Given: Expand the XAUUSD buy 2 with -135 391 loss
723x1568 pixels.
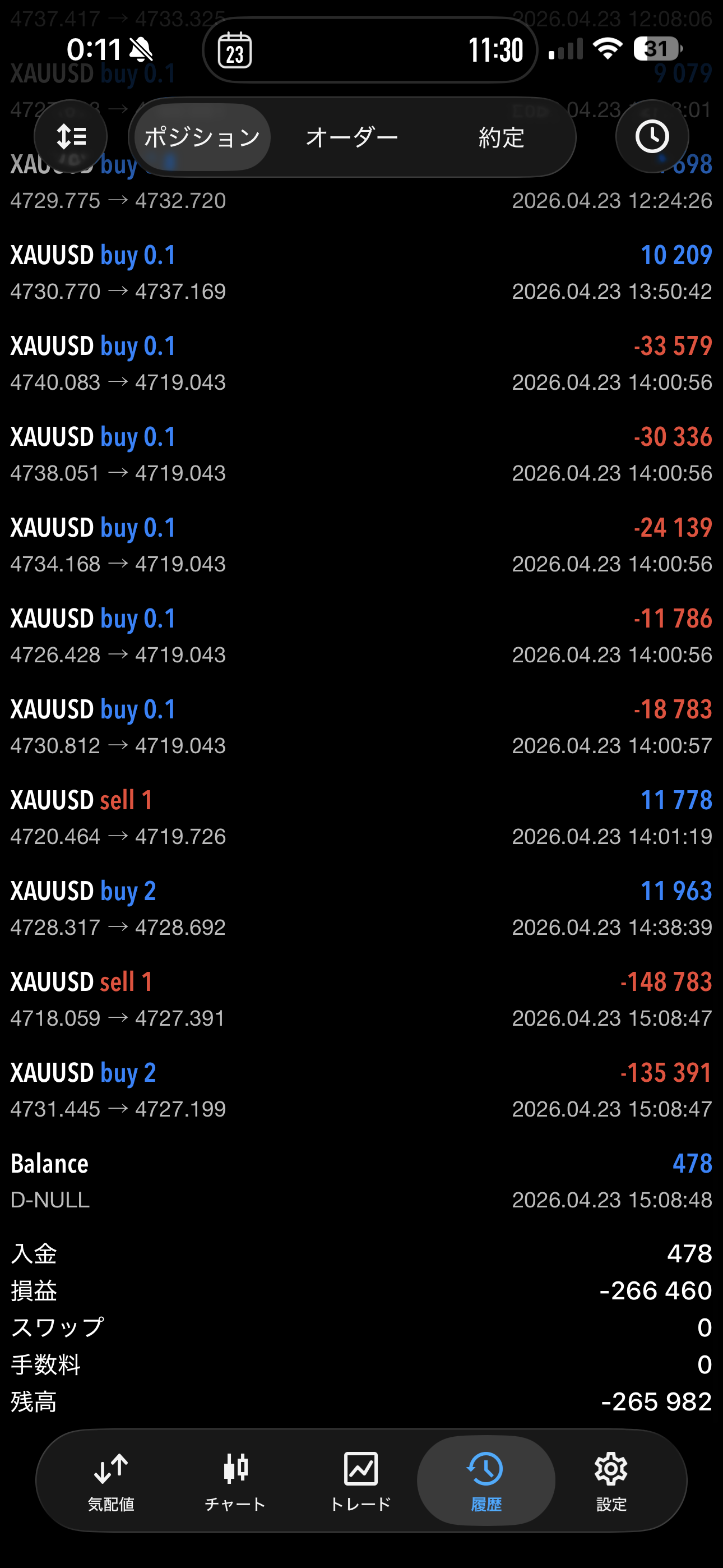Looking at the screenshot, I should point(361,1090).
